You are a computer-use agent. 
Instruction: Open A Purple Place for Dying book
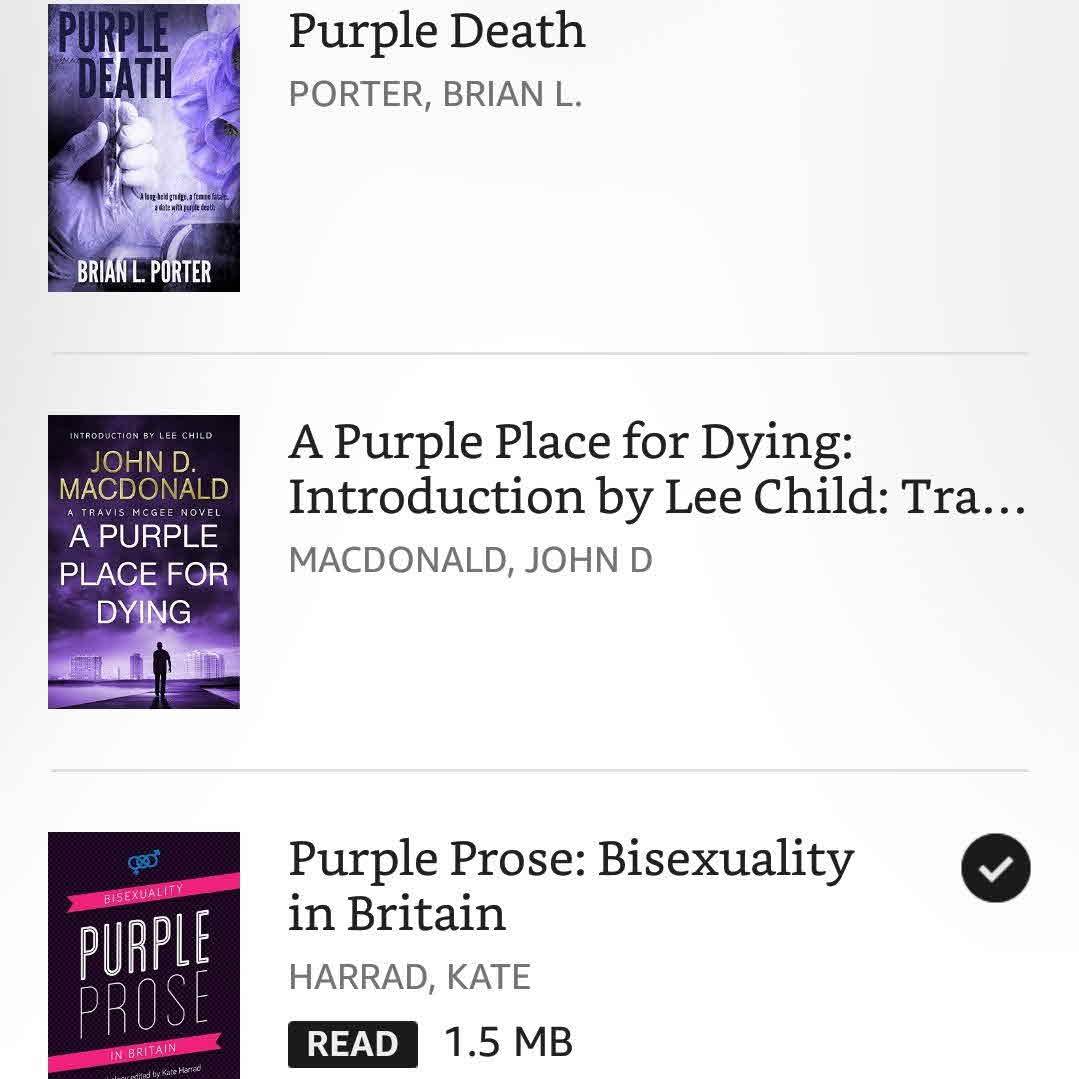656,469
